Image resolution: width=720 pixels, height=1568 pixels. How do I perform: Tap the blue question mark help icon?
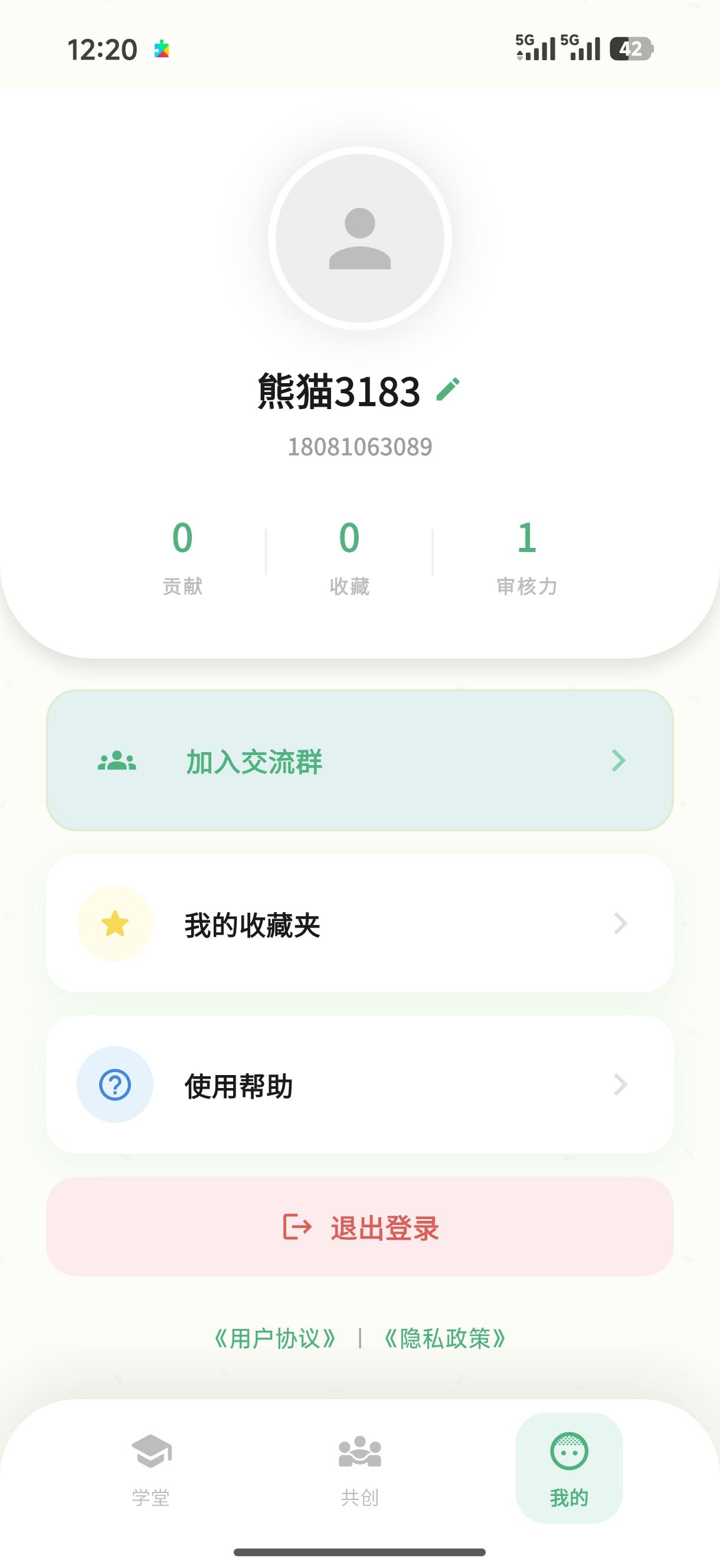point(115,1084)
